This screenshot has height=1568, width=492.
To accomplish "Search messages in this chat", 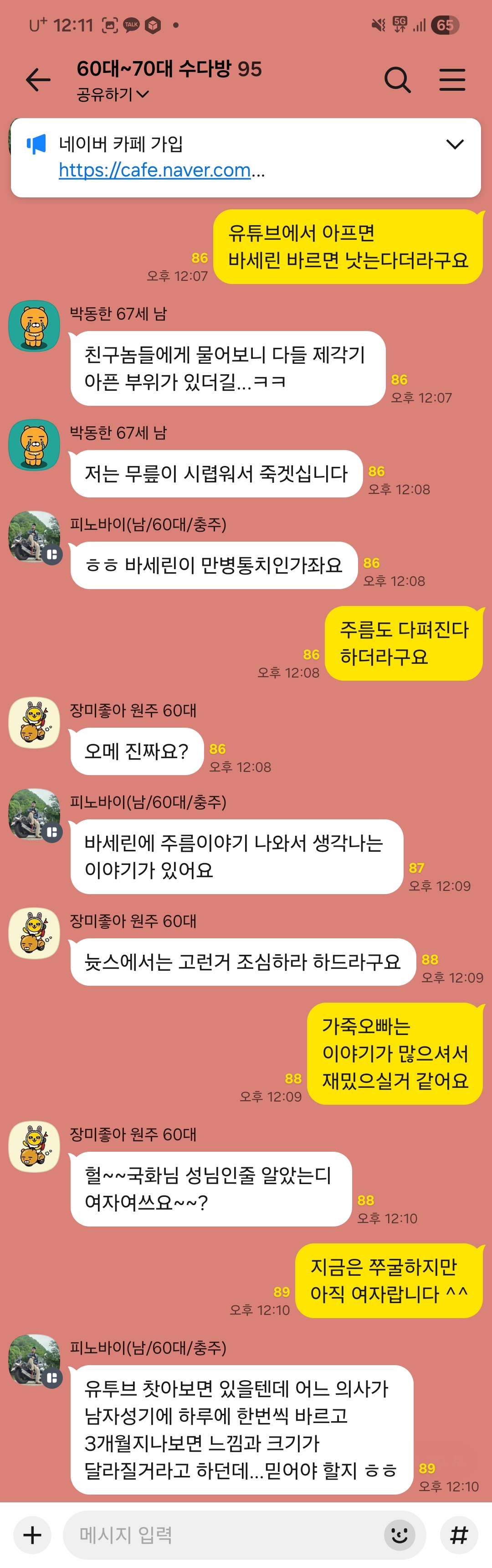I will [397, 80].
